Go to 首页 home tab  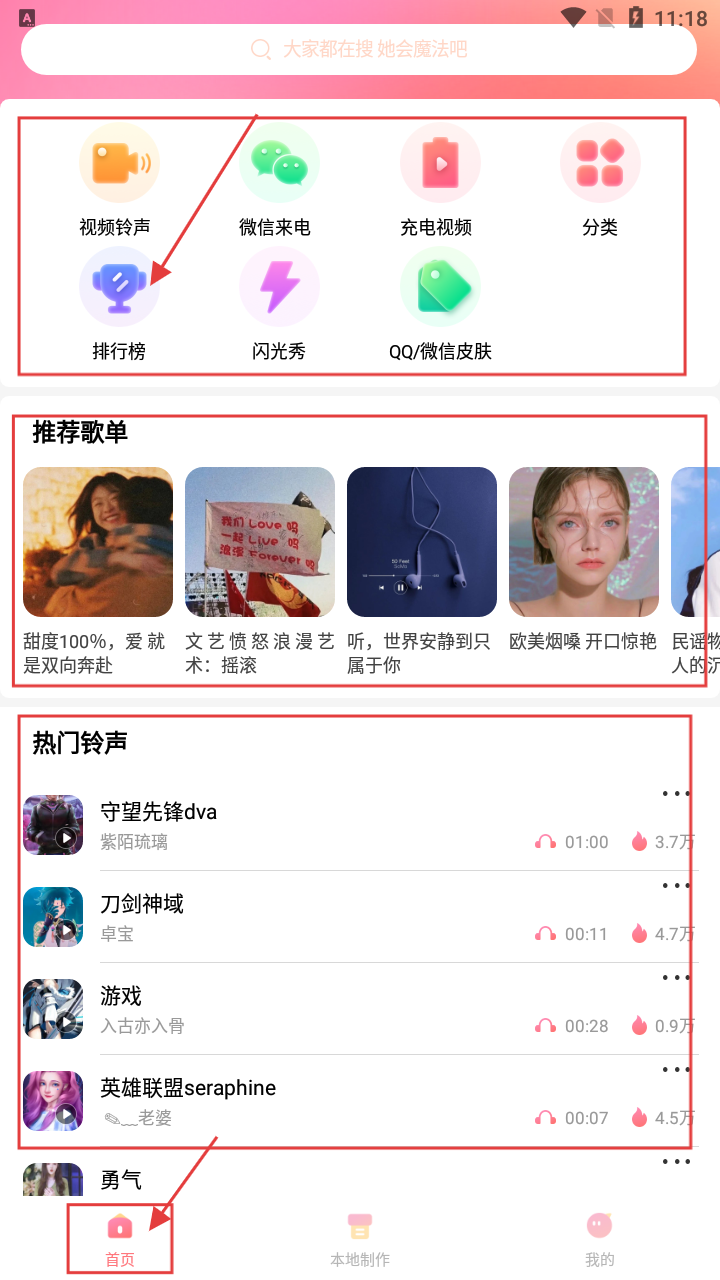click(120, 1238)
